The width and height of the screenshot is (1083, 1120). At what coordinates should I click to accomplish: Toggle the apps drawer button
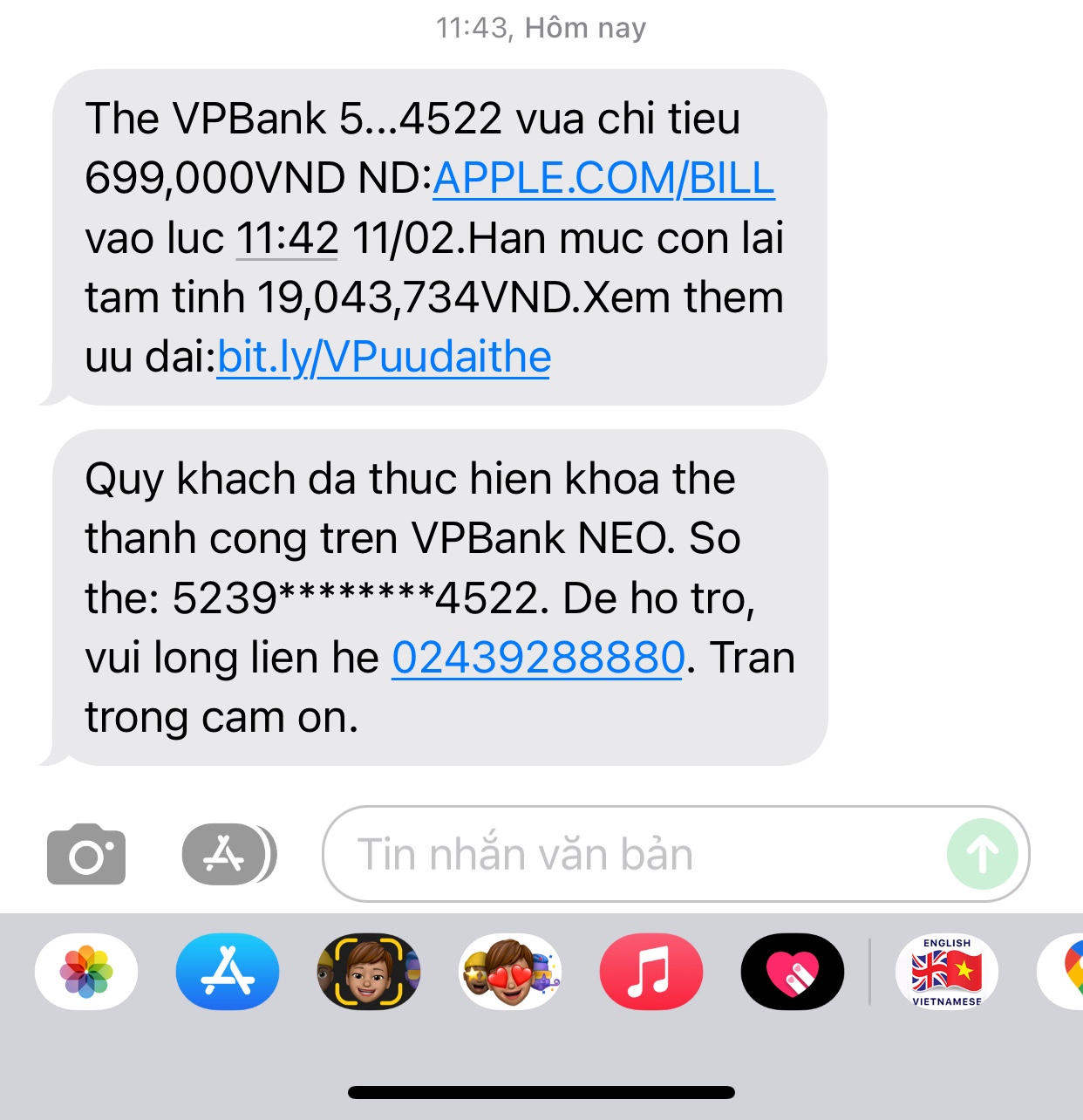[x=229, y=854]
